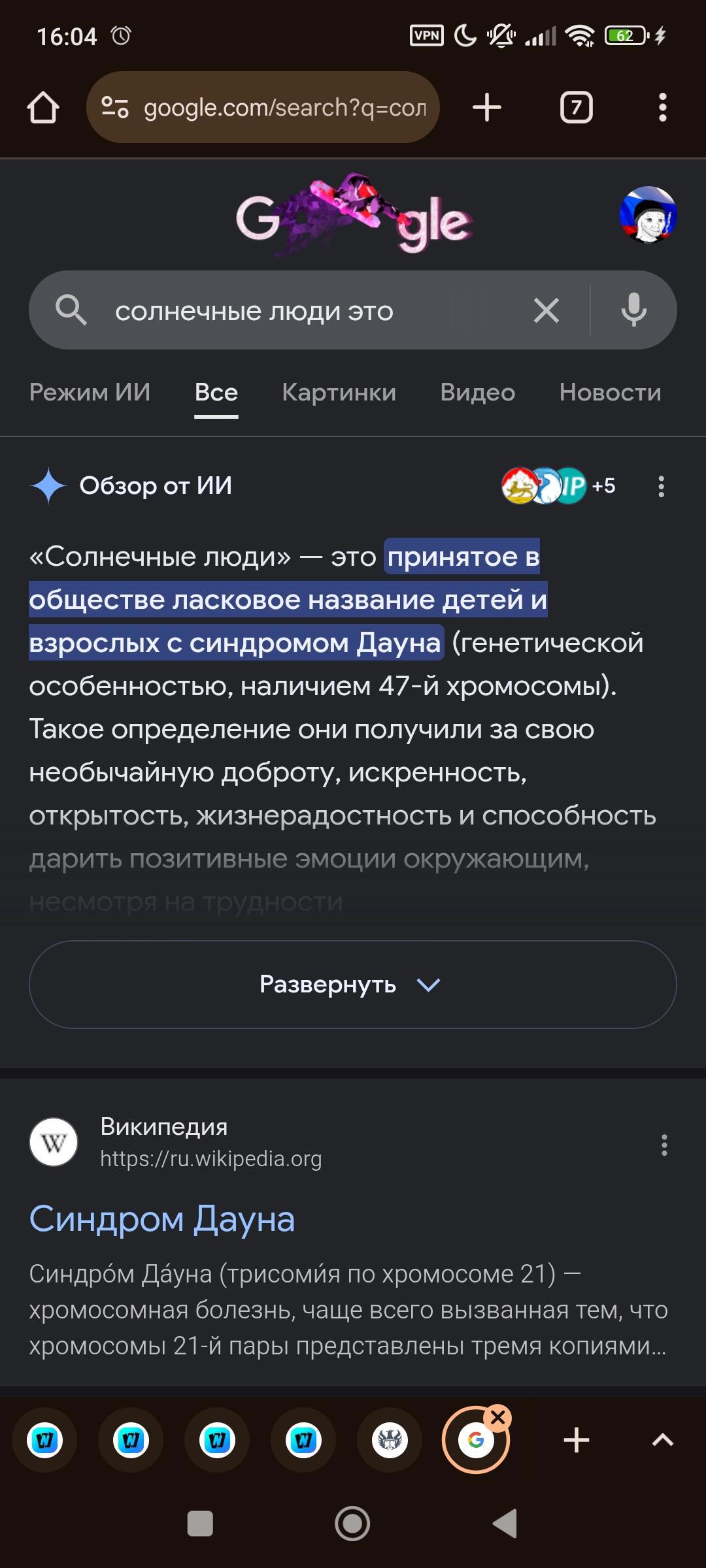This screenshot has height=1568, width=706.
Task: Close the active Google tab in the strip
Action: pyautogui.click(x=498, y=1417)
